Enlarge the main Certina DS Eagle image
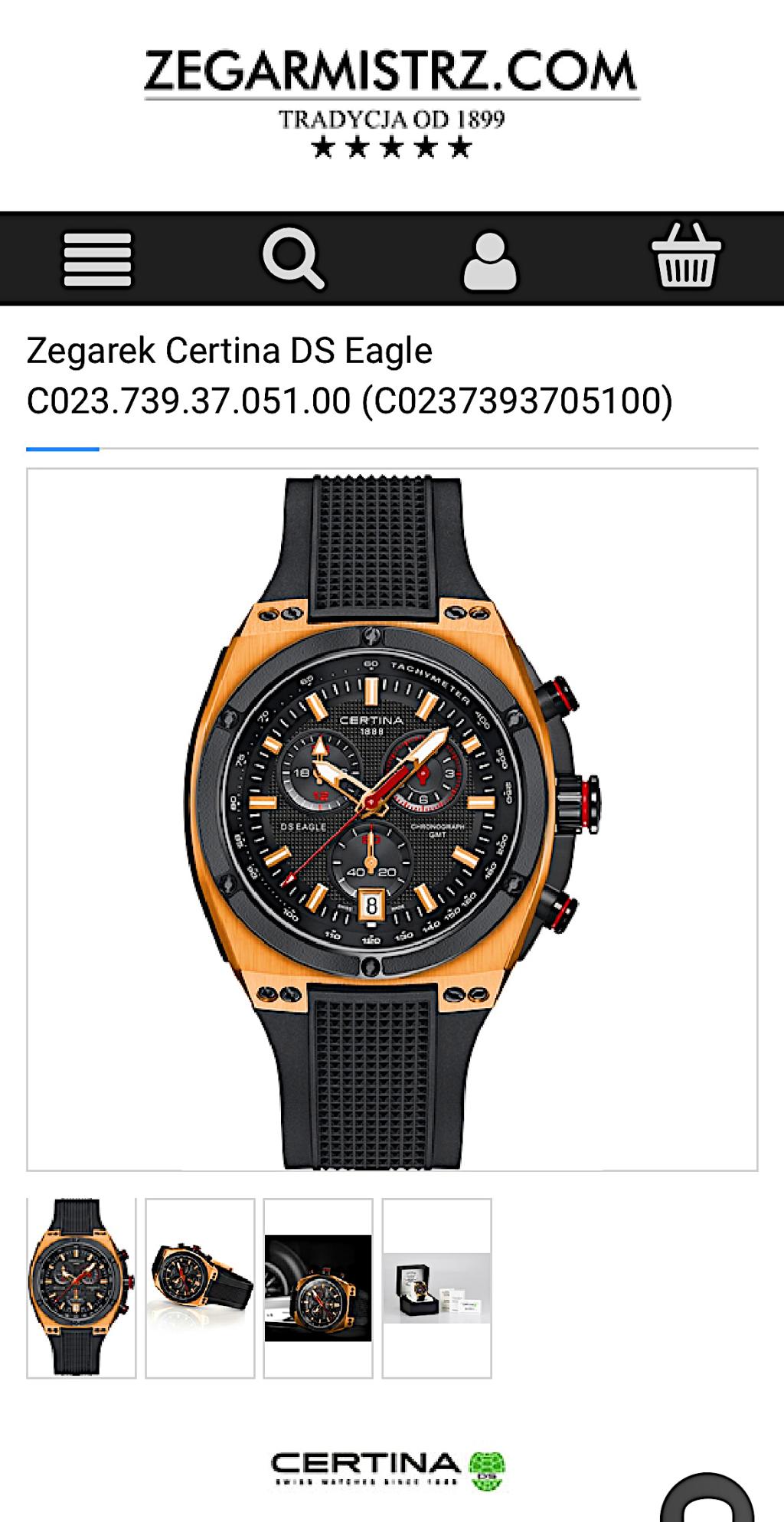 click(392, 819)
